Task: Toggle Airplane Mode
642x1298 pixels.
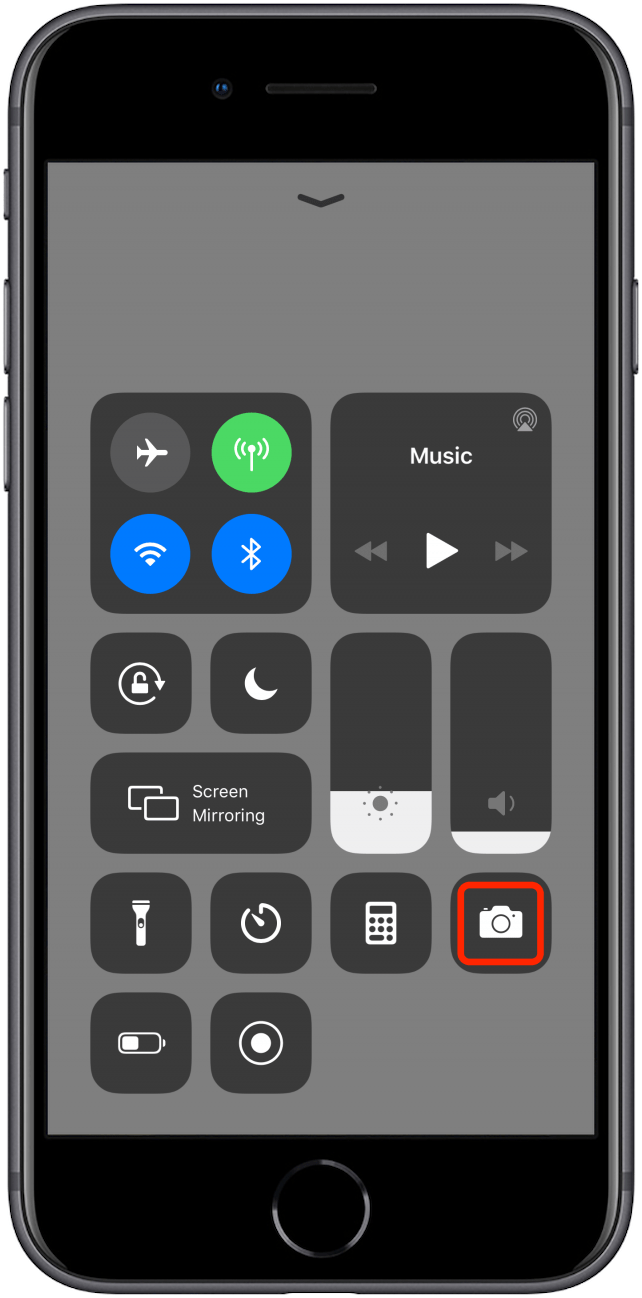Action: [150, 453]
